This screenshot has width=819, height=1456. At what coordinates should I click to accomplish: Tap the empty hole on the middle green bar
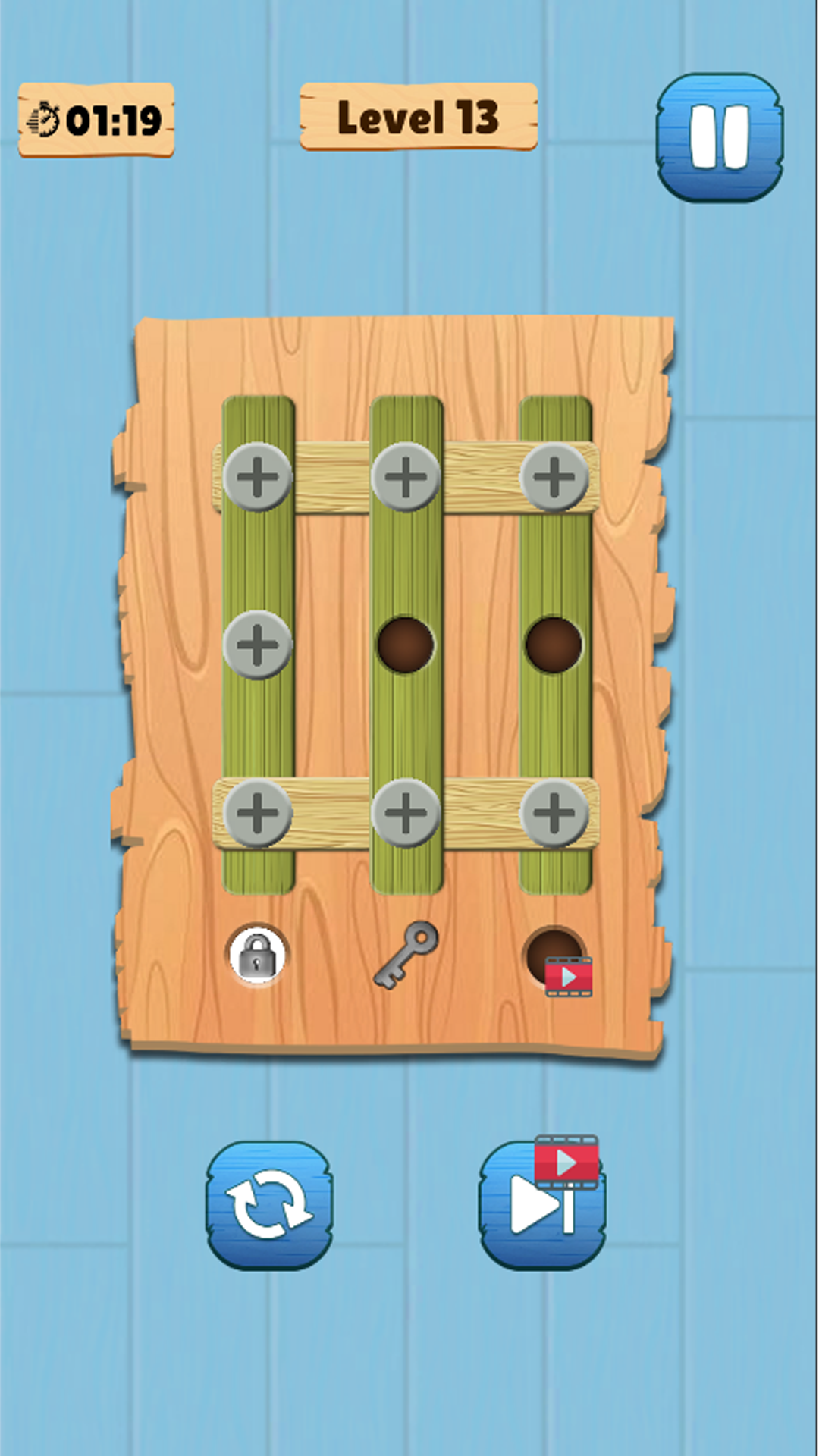[406, 645]
